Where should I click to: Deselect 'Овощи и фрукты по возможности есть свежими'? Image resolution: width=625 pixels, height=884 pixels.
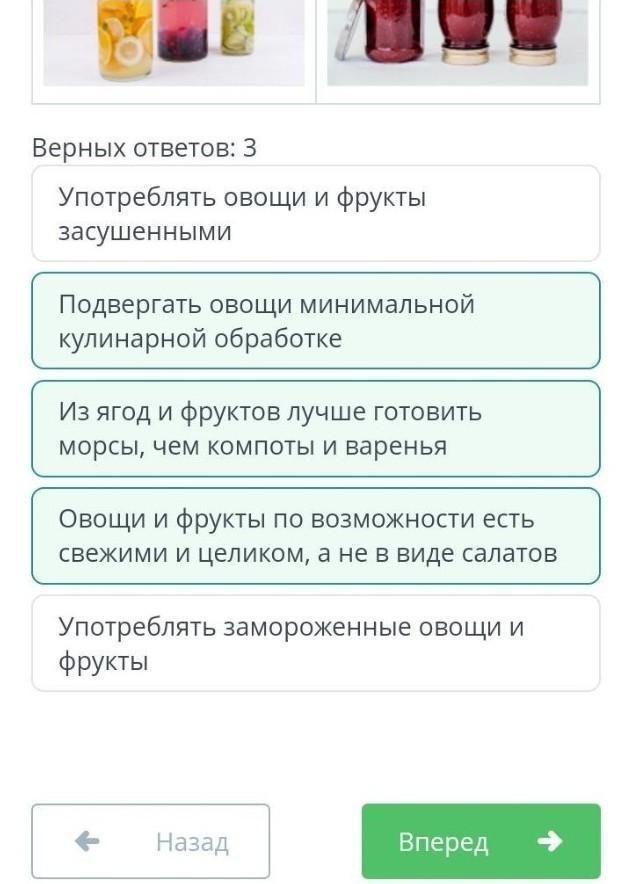[315, 536]
